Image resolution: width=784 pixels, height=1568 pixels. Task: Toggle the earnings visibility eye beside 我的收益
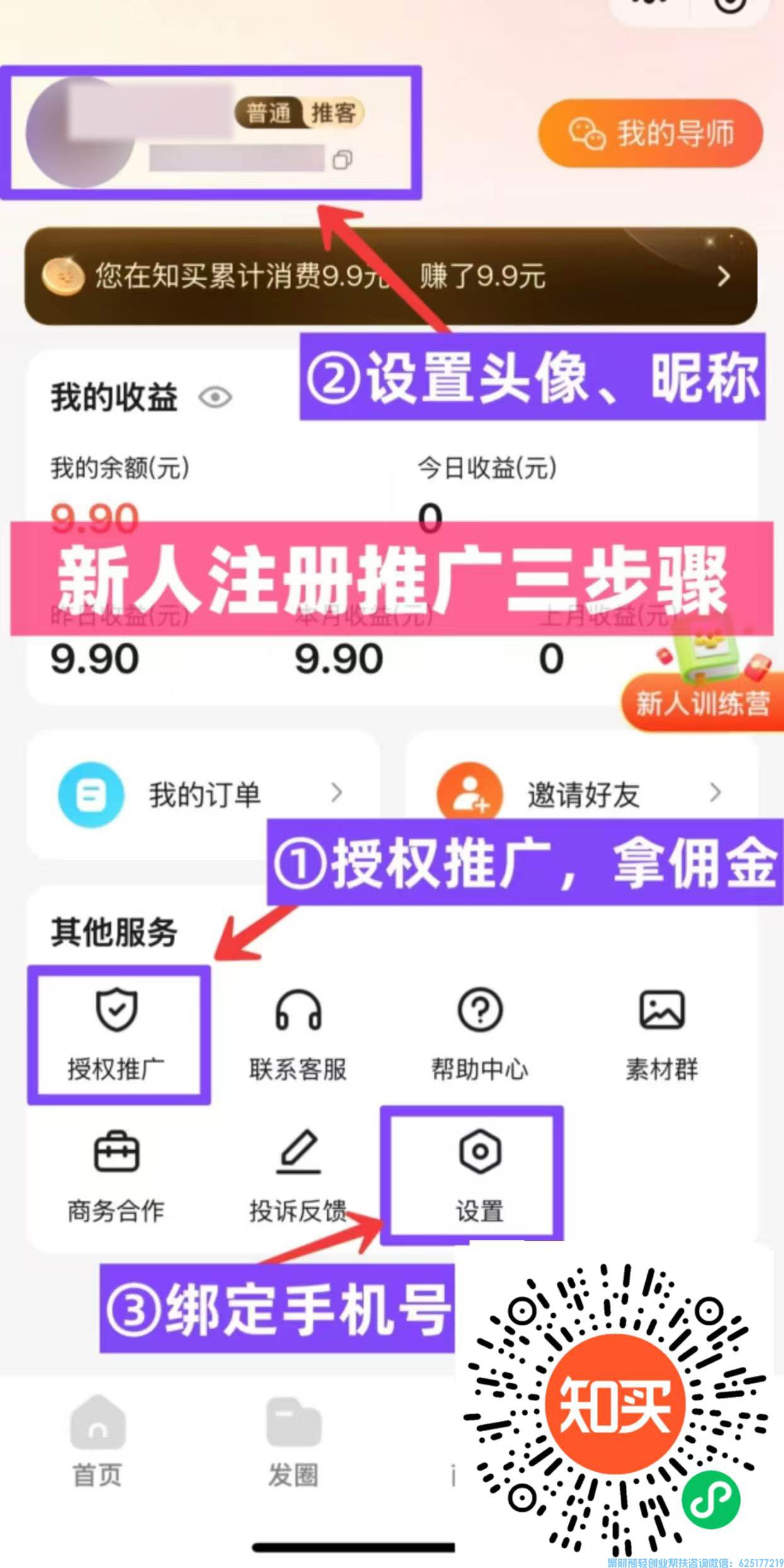pos(214,396)
